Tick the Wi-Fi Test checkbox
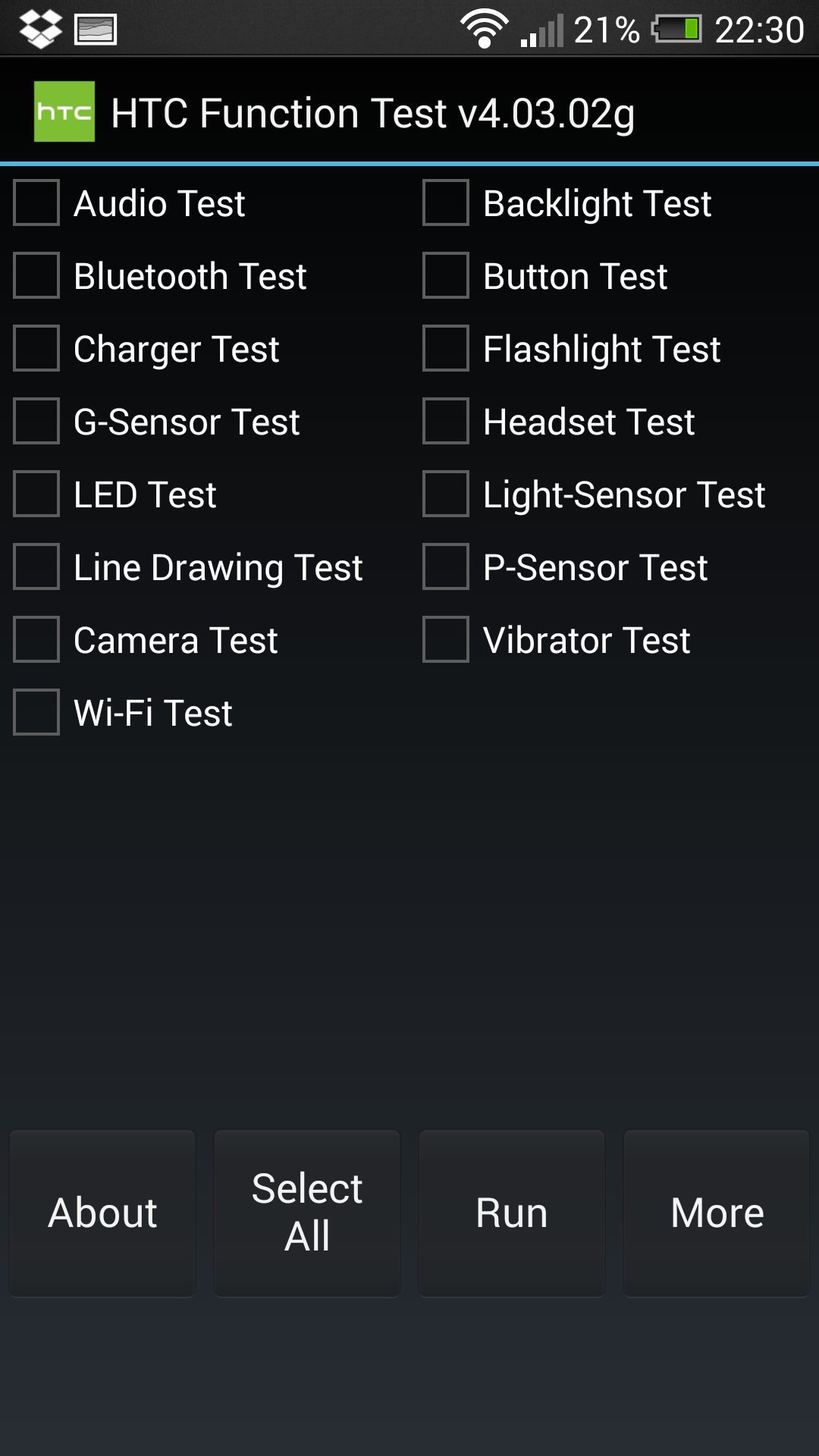819x1456 pixels. pos(36,712)
